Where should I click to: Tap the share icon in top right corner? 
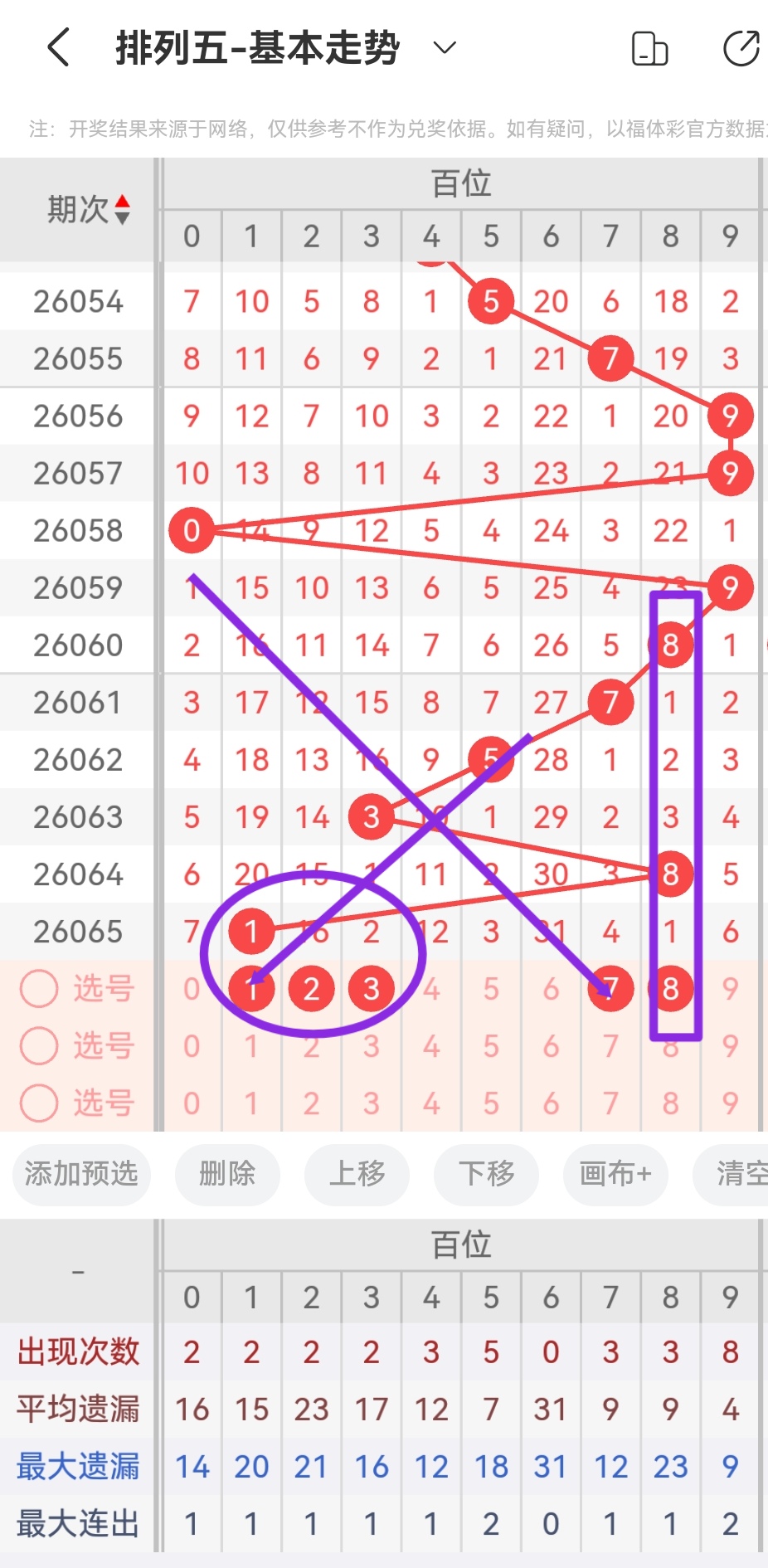[x=741, y=48]
